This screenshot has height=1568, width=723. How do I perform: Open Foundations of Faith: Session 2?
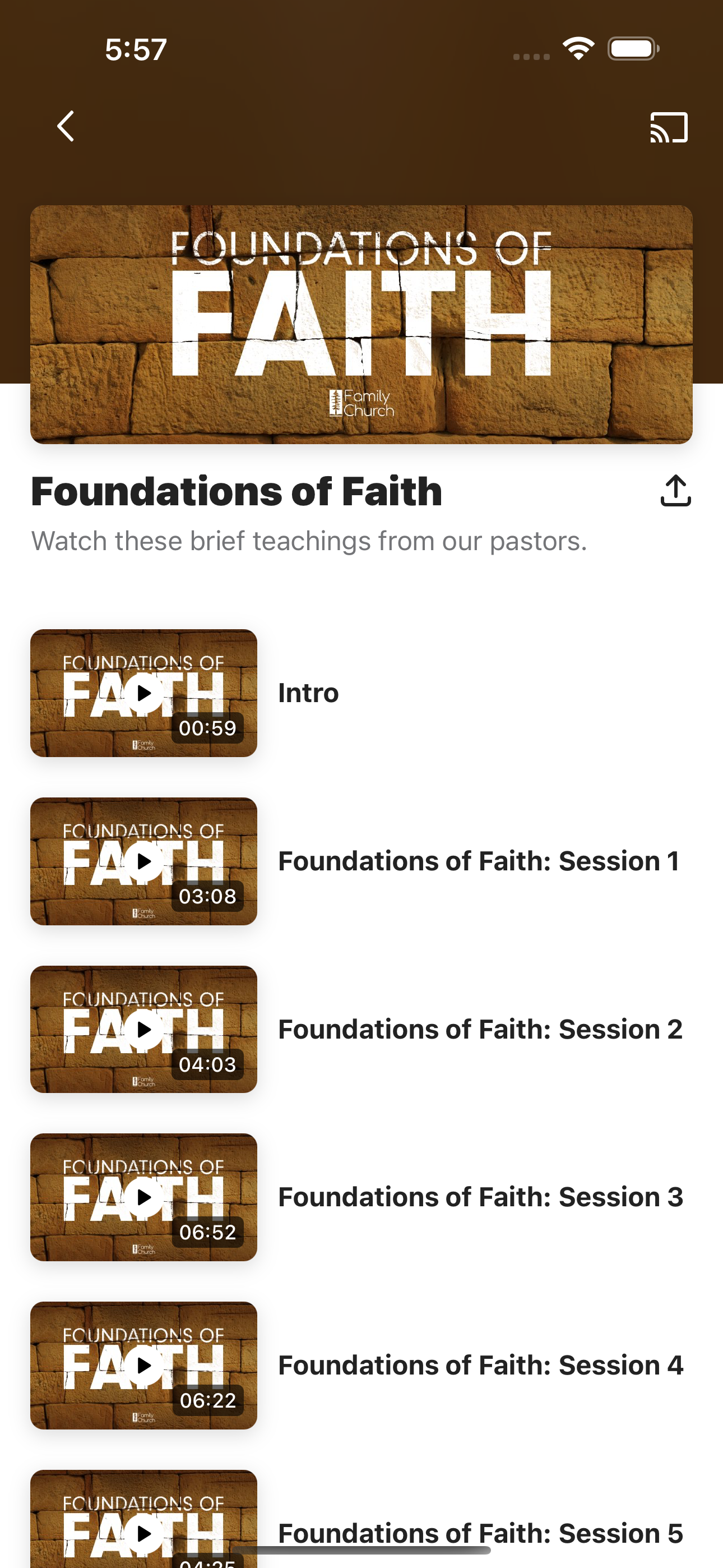coord(480,1029)
